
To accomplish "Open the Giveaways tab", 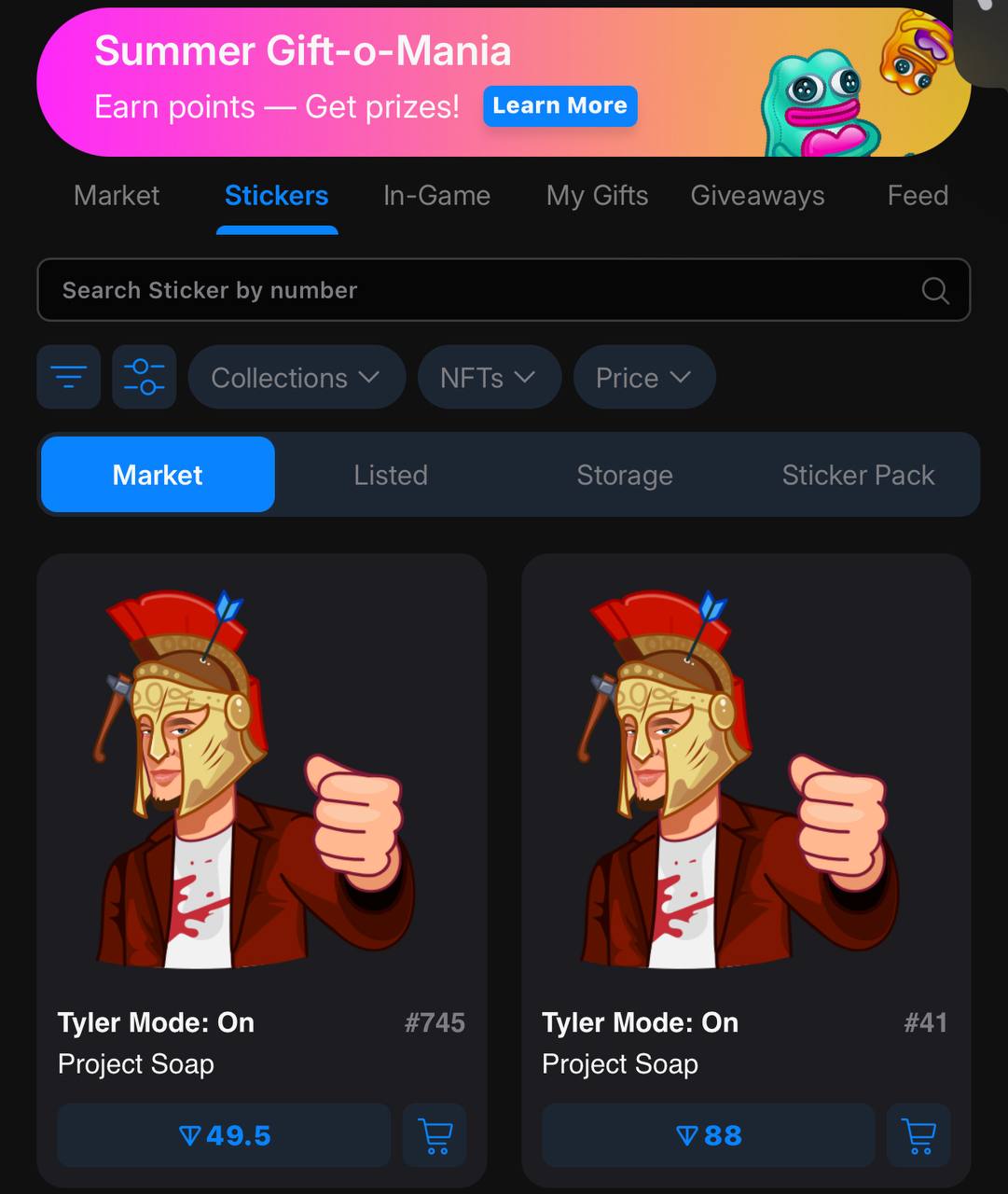I will 757,196.
